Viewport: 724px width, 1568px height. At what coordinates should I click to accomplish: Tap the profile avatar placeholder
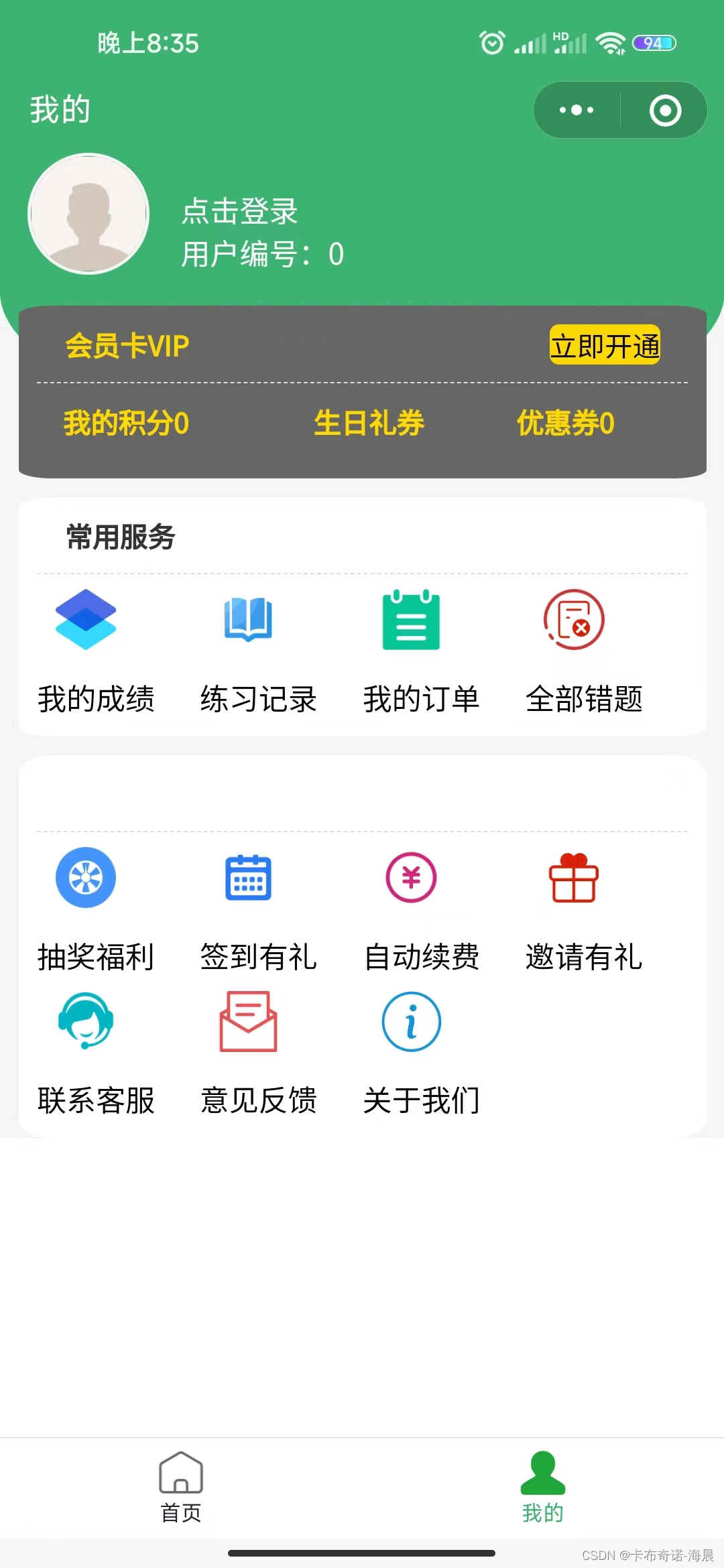(x=89, y=213)
